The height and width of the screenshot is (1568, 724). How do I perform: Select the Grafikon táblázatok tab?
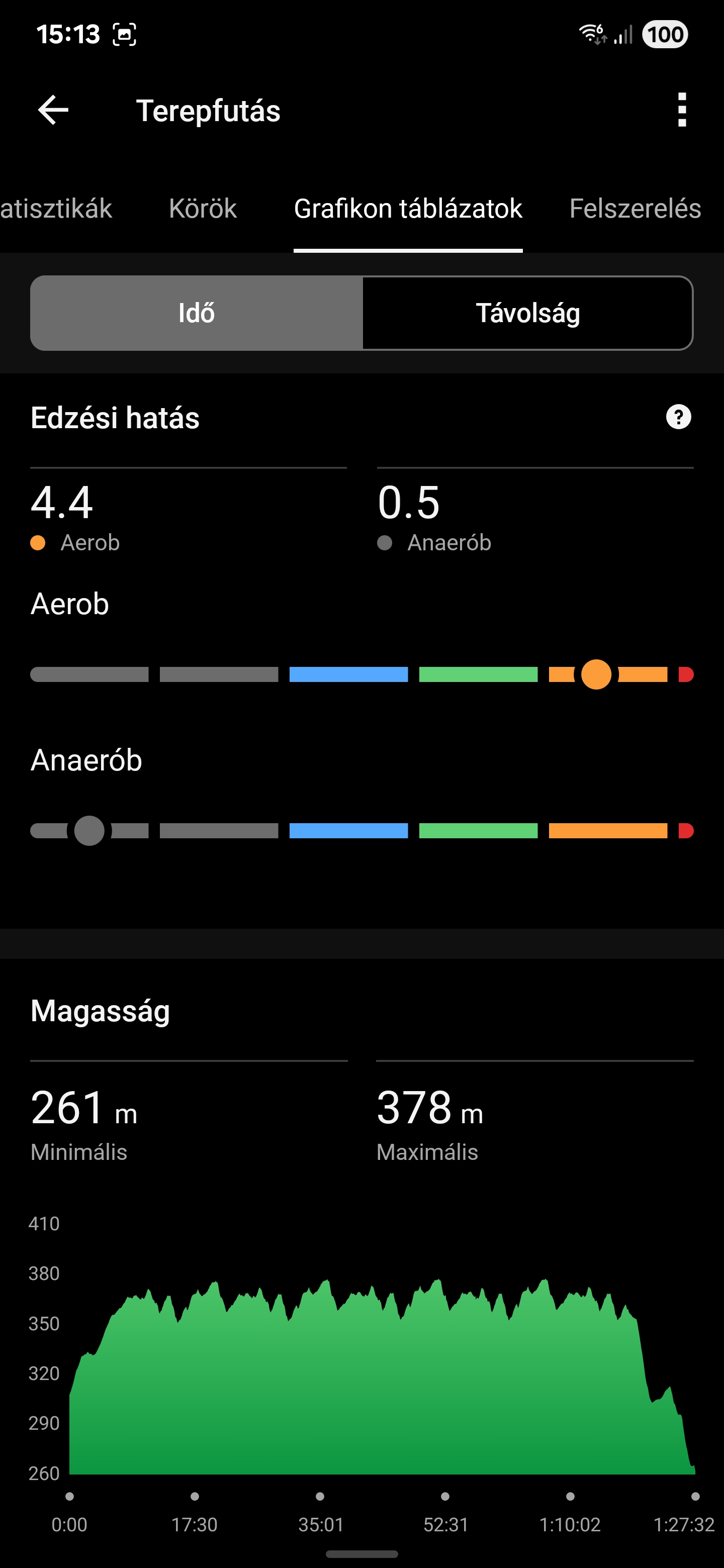408,208
